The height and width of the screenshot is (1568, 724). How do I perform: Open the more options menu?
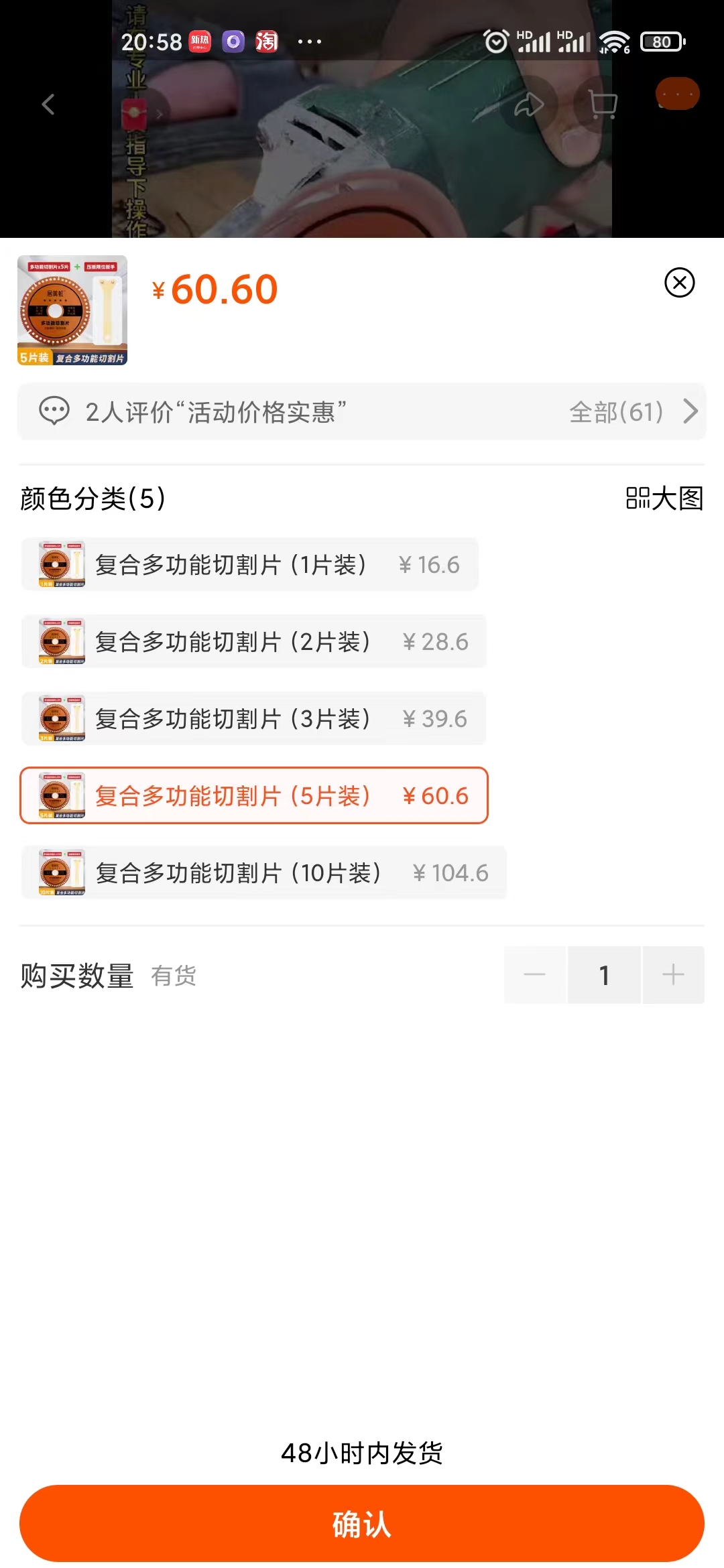click(677, 94)
